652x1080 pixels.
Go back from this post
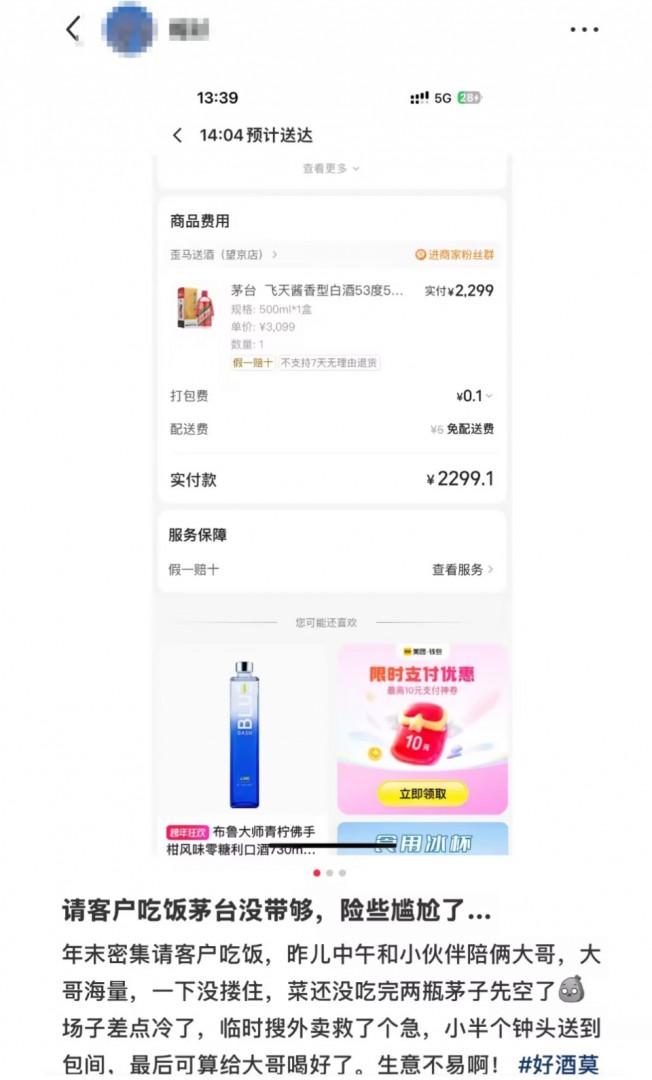point(73,29)
